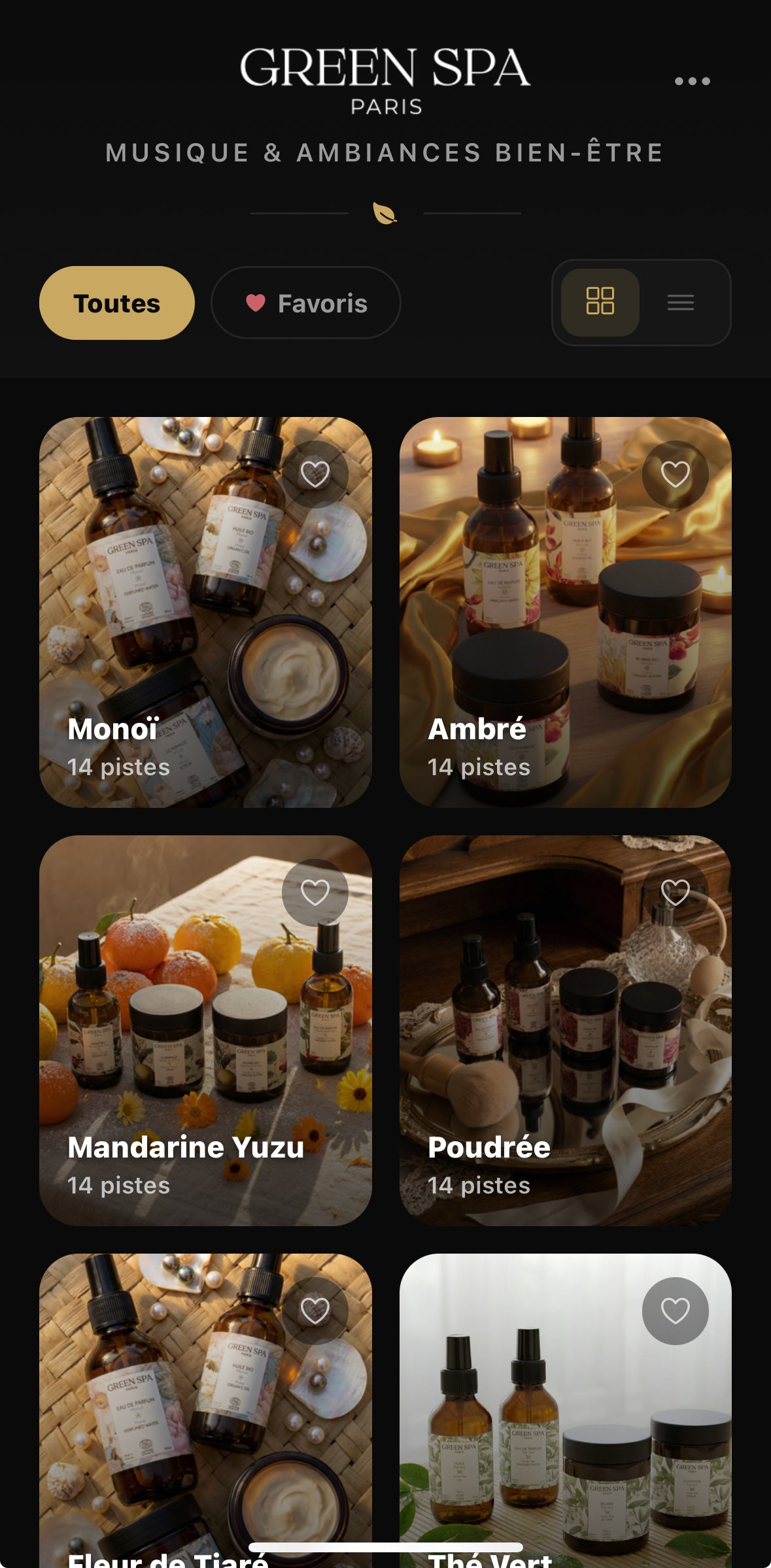771x1568 pixels.
Task: Select the Toutes filter chip
Action: (x=117, y=303)
